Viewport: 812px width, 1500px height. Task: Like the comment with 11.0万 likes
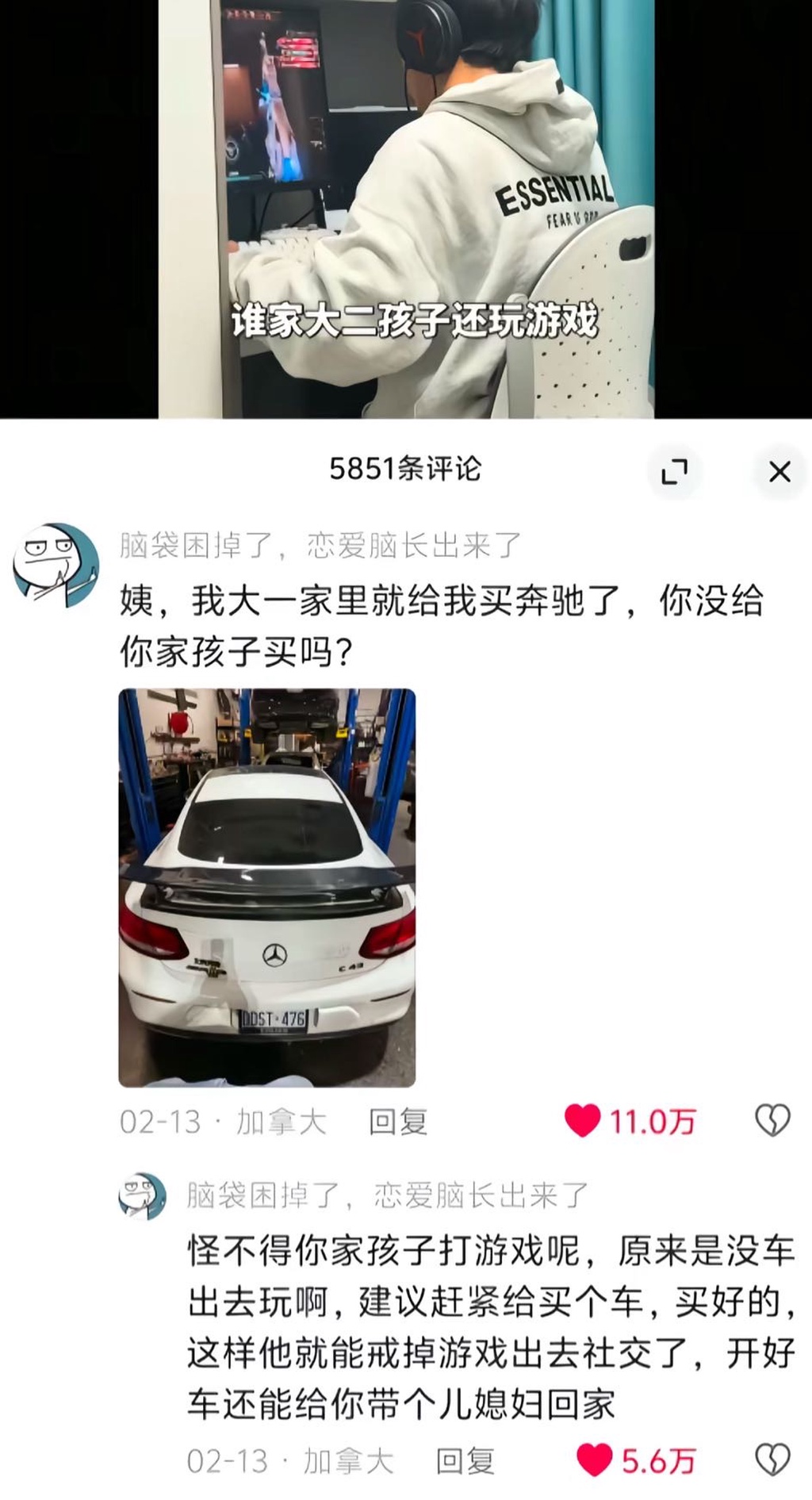pos(583,1121)
